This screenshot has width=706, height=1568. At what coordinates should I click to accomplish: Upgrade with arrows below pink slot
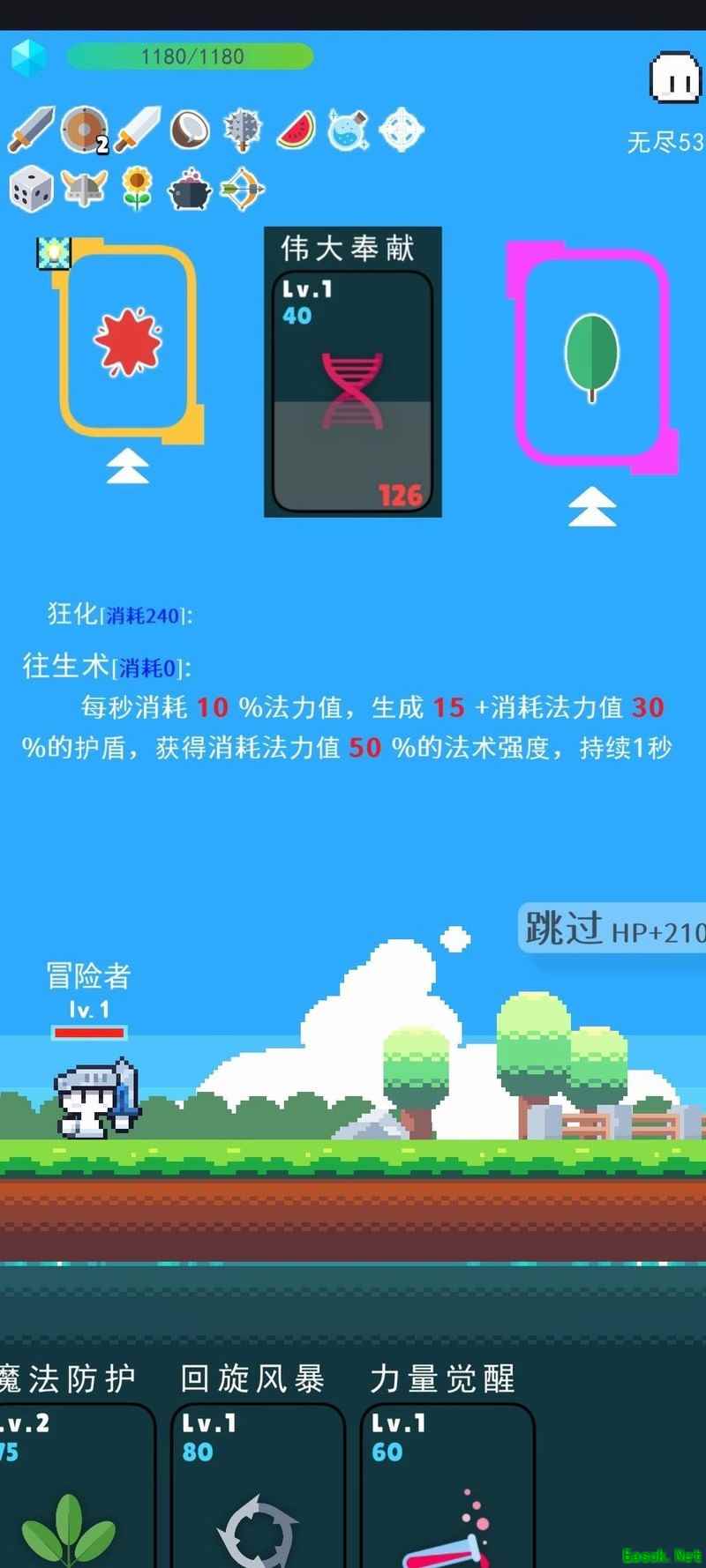coord(591,506)
